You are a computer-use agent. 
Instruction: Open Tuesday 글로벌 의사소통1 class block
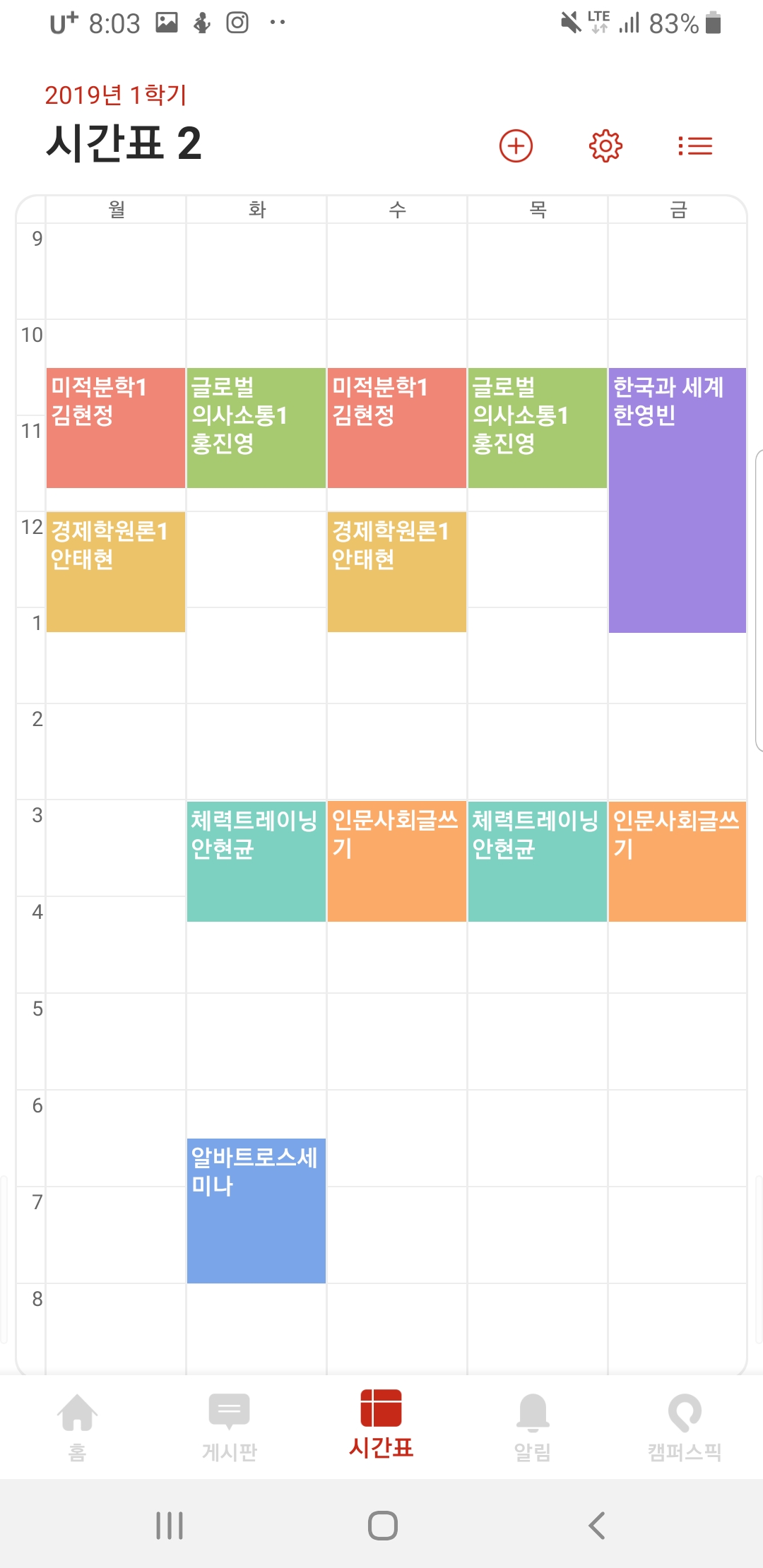click(256, 428)
